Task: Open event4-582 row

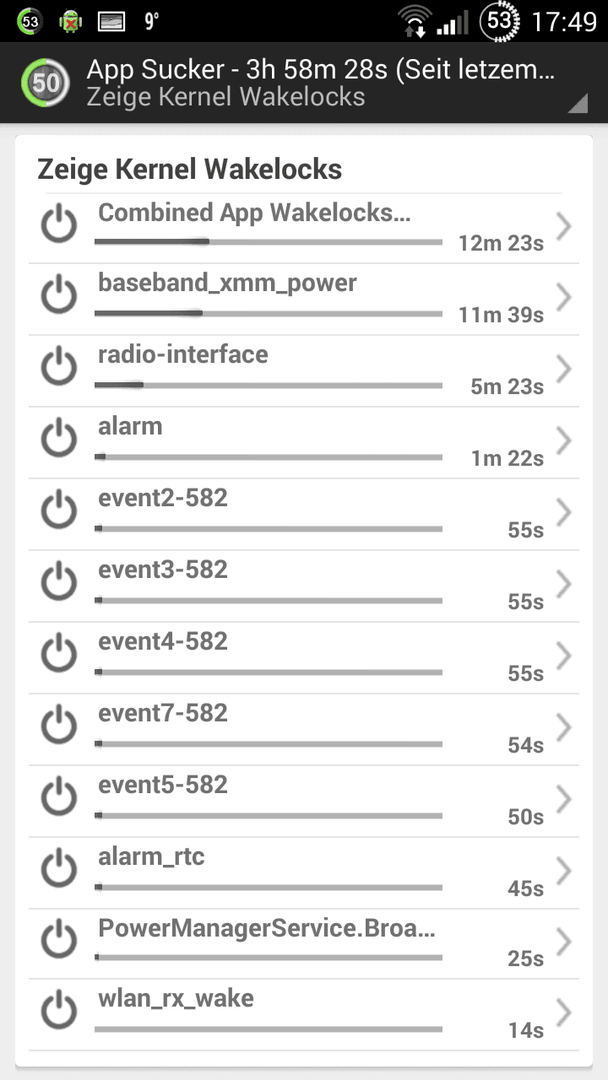Action: (x=304, y=657)
